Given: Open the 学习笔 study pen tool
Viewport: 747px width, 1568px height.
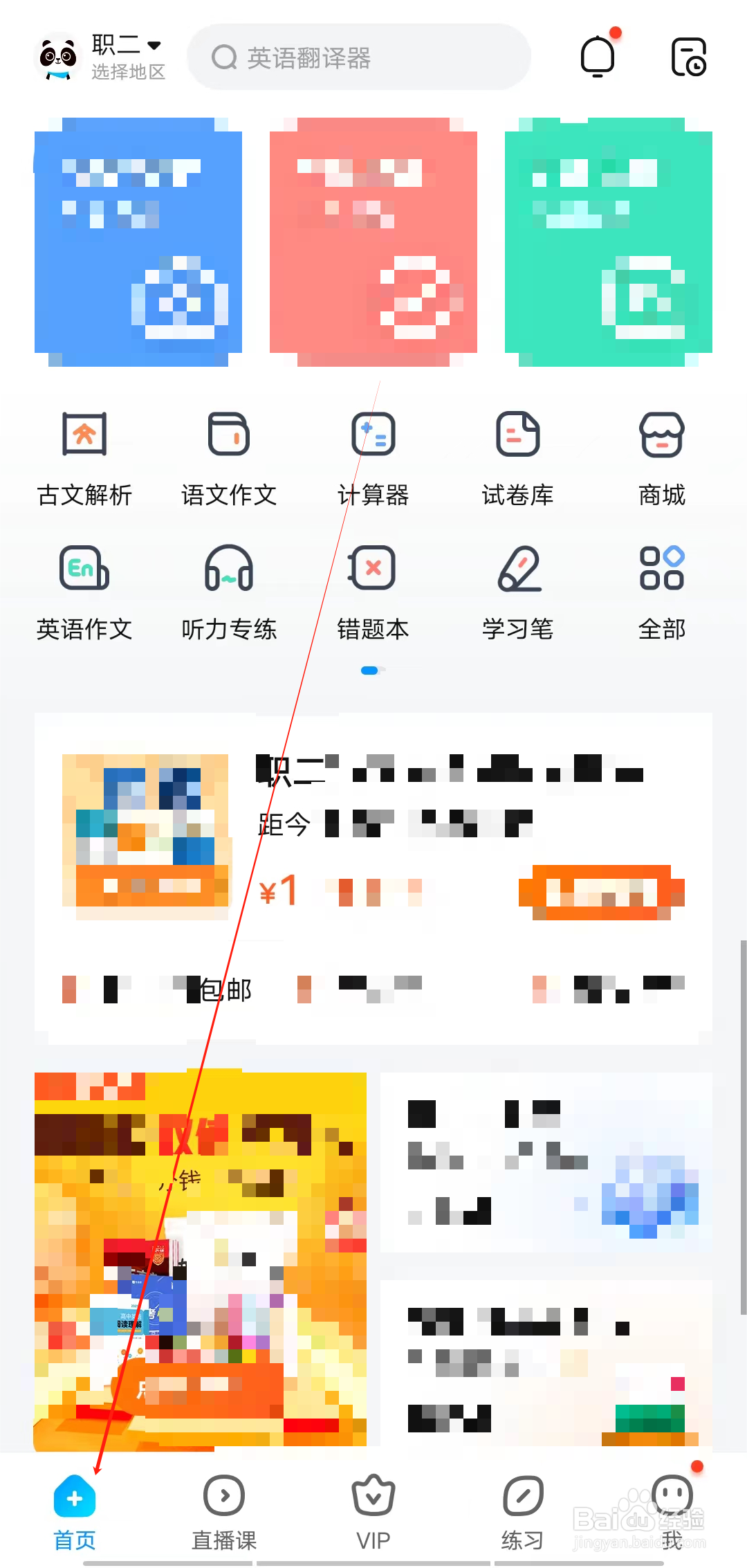Looking at the screenshot, I should (518, 592).
